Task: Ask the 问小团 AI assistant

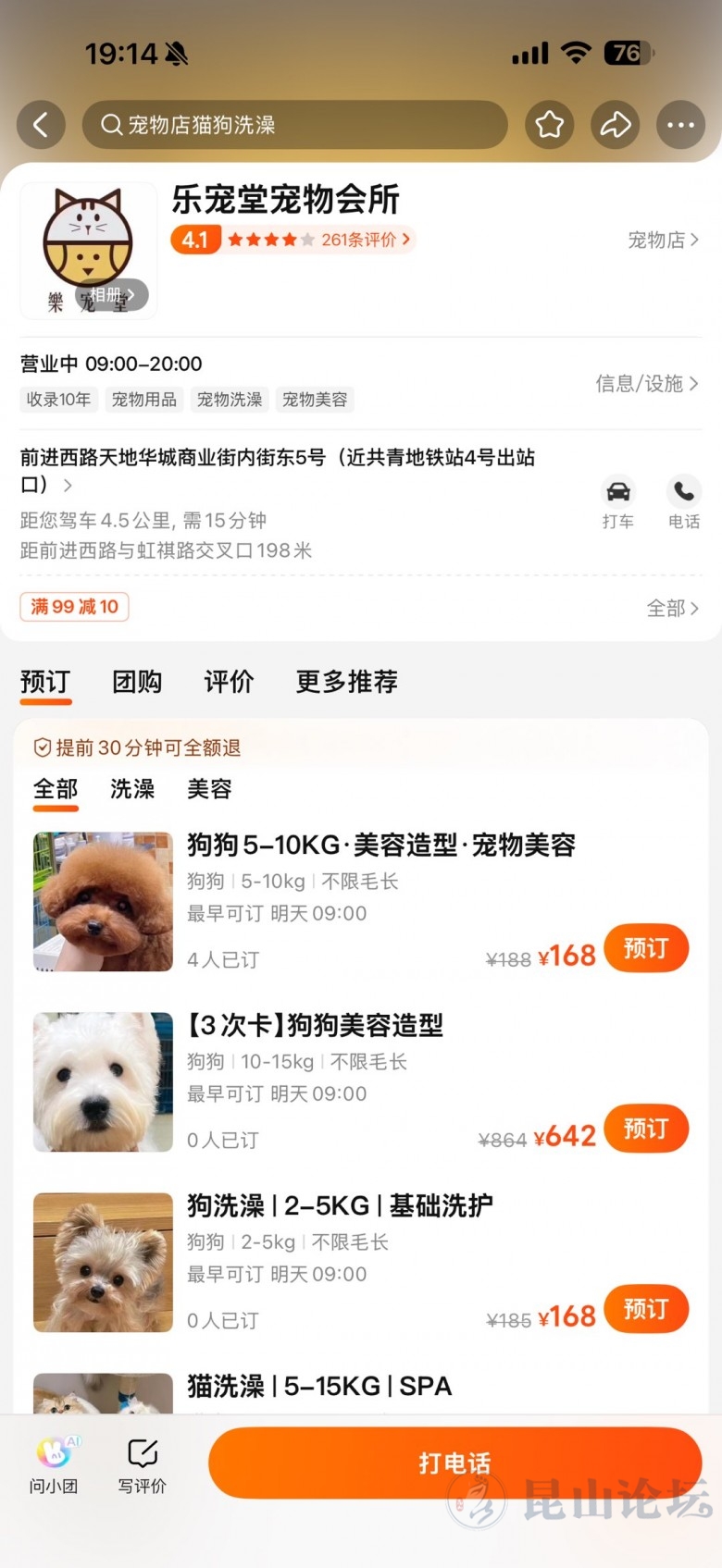Action: 54,1464
